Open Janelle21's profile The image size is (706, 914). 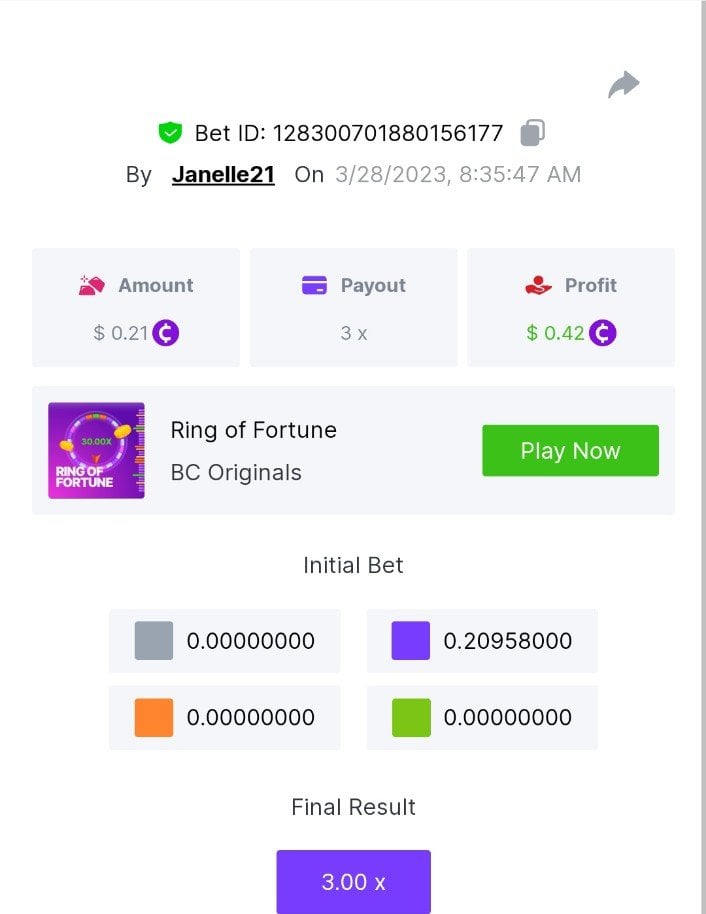pyautogui.click(x=223, y=174)
